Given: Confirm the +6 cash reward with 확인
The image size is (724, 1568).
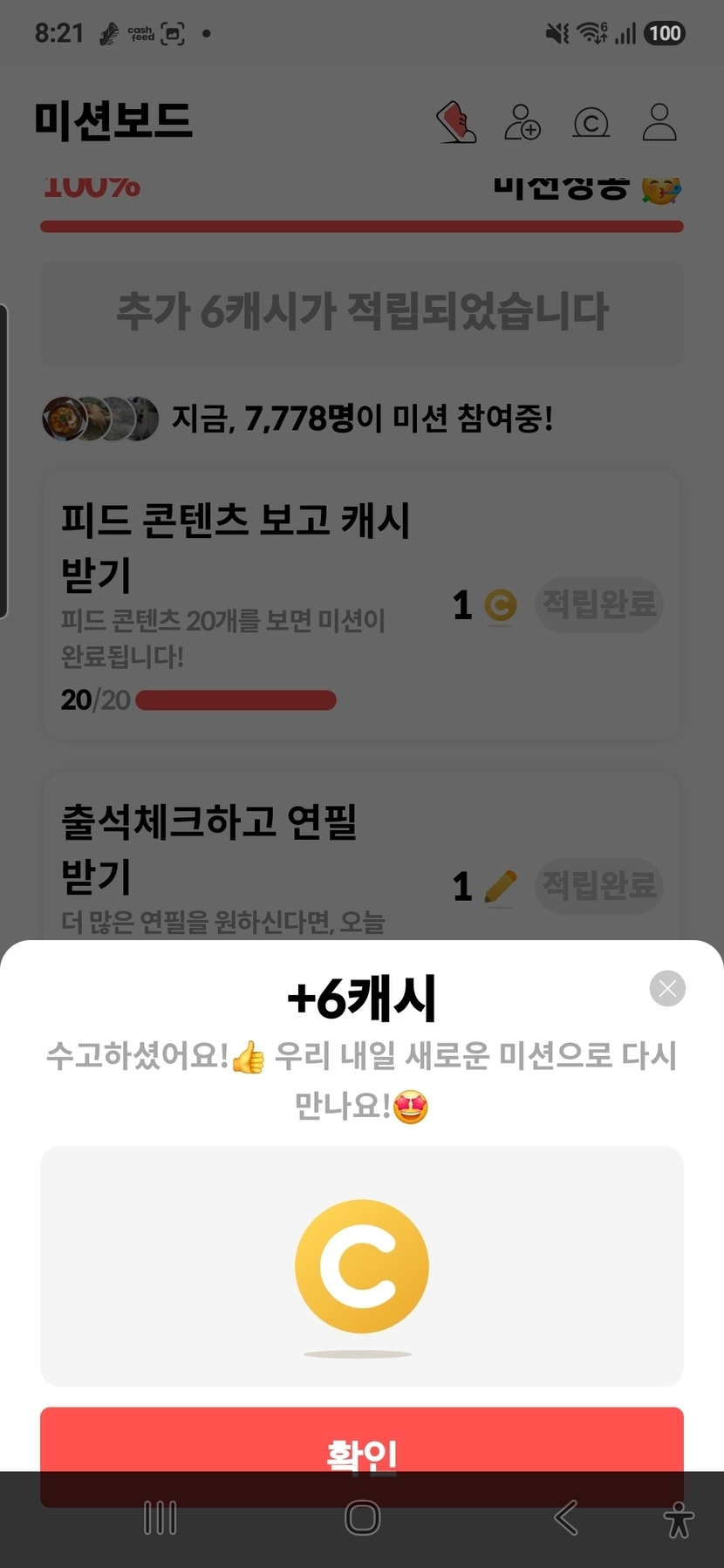Looking at the screenshot, I should pyautogui.click(x=362, y=1456).
